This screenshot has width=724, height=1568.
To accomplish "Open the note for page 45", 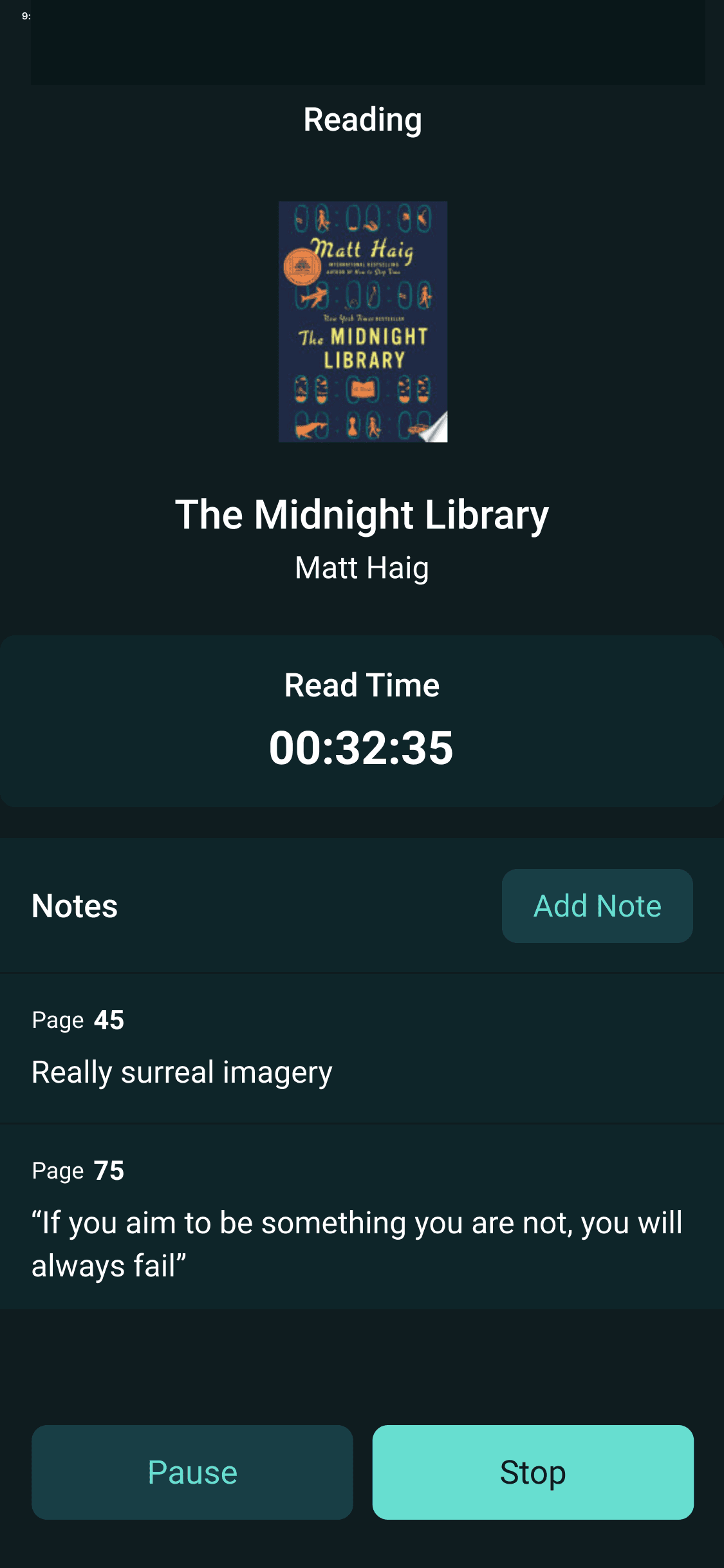I will tap(362, 1048).
